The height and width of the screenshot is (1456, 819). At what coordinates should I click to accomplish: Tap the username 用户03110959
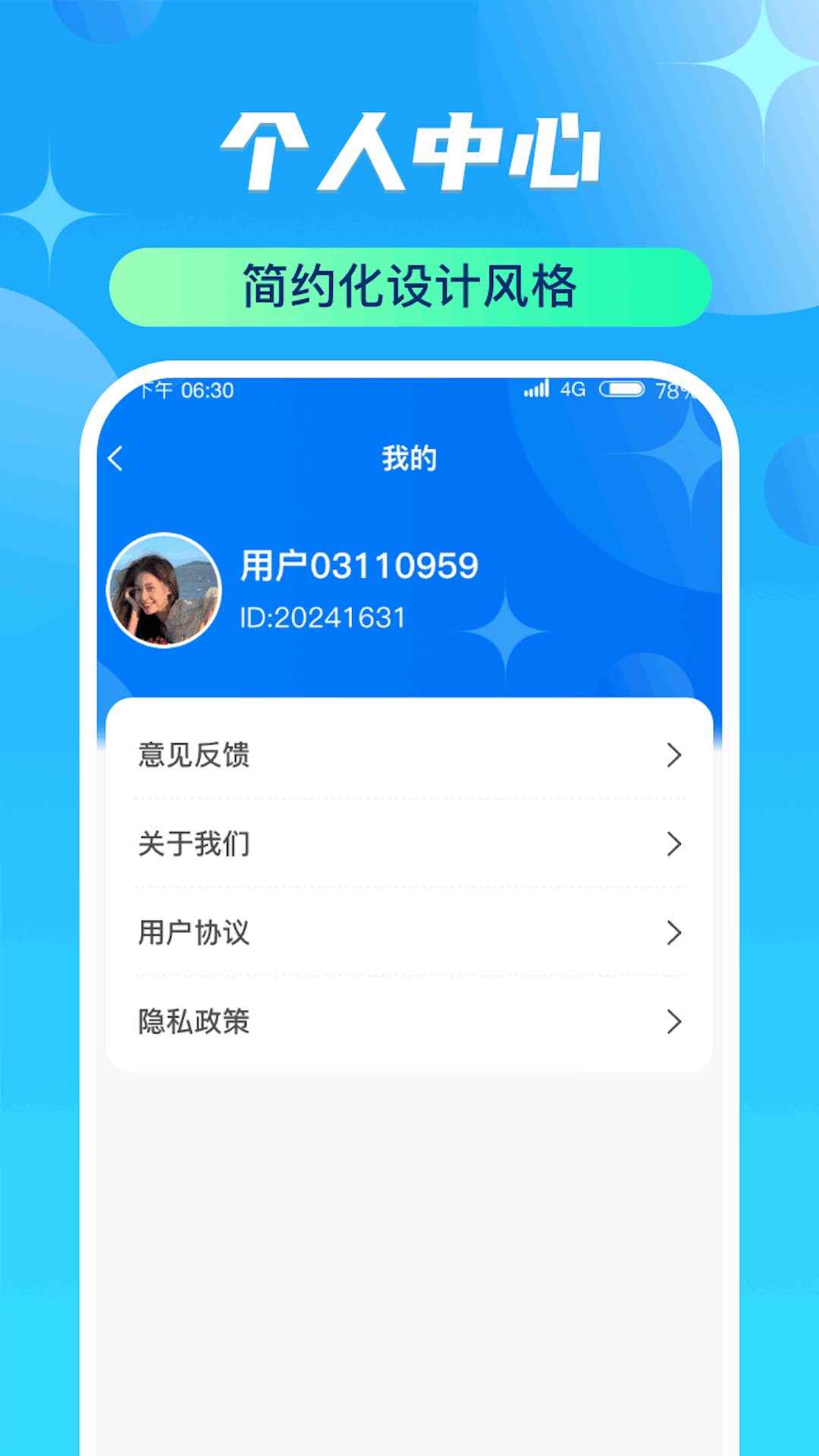(x=358, y=564)
